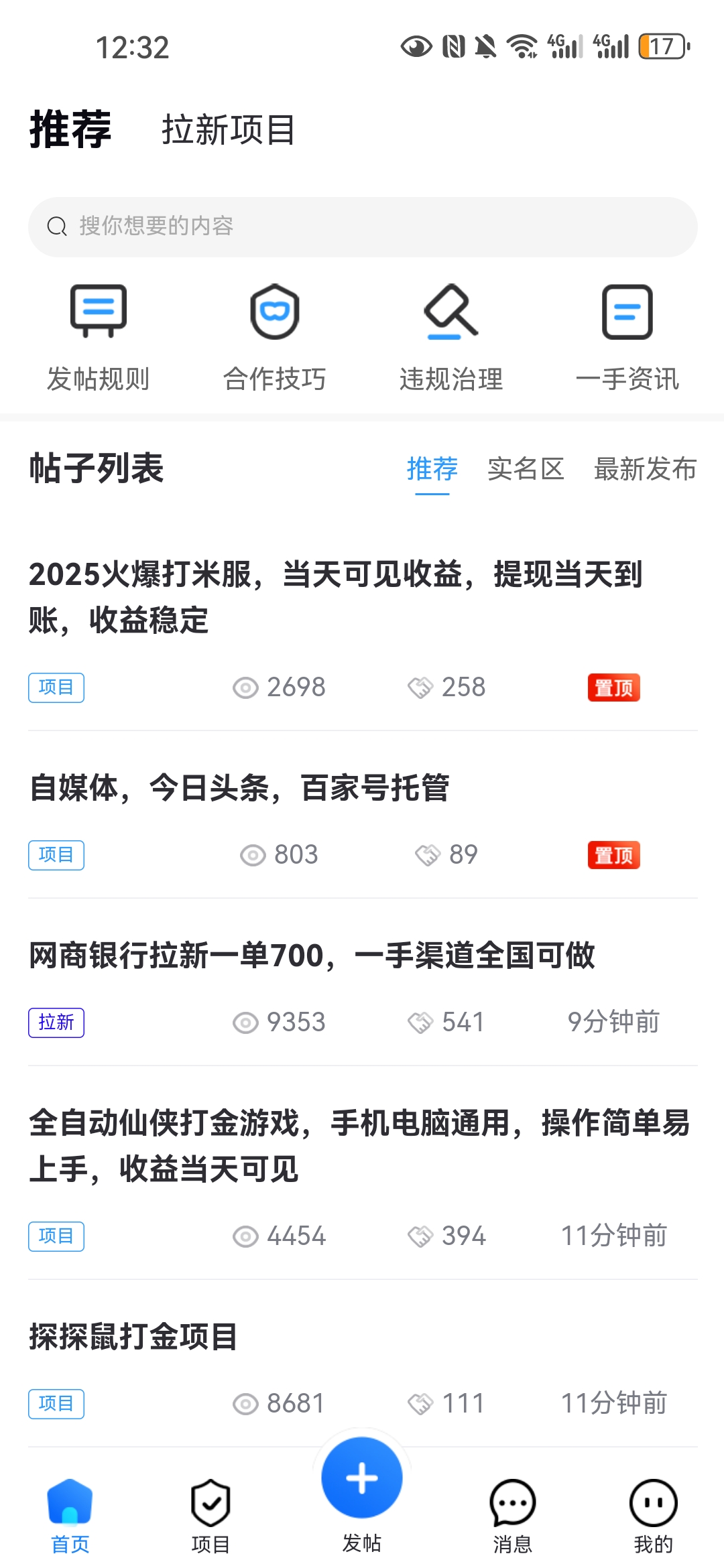Select the 推荐 filter in 帖子列表
Viewport: 724px width, 1568px height.
(432, 469)
